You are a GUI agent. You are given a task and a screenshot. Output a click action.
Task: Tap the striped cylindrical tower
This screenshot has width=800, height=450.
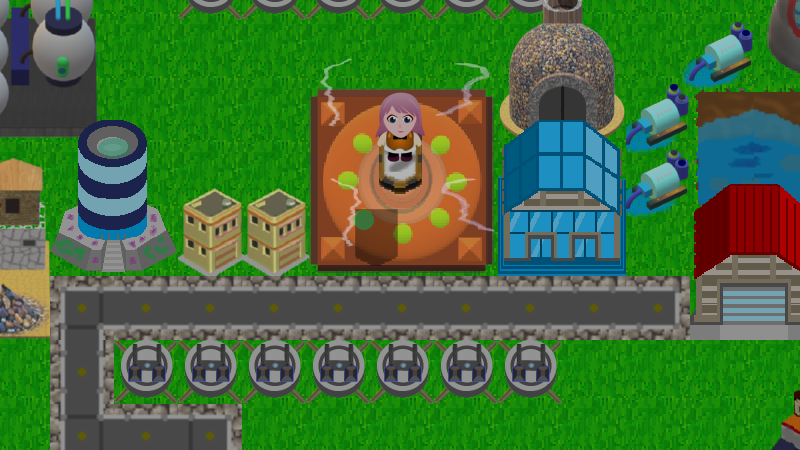coord(112,190)
